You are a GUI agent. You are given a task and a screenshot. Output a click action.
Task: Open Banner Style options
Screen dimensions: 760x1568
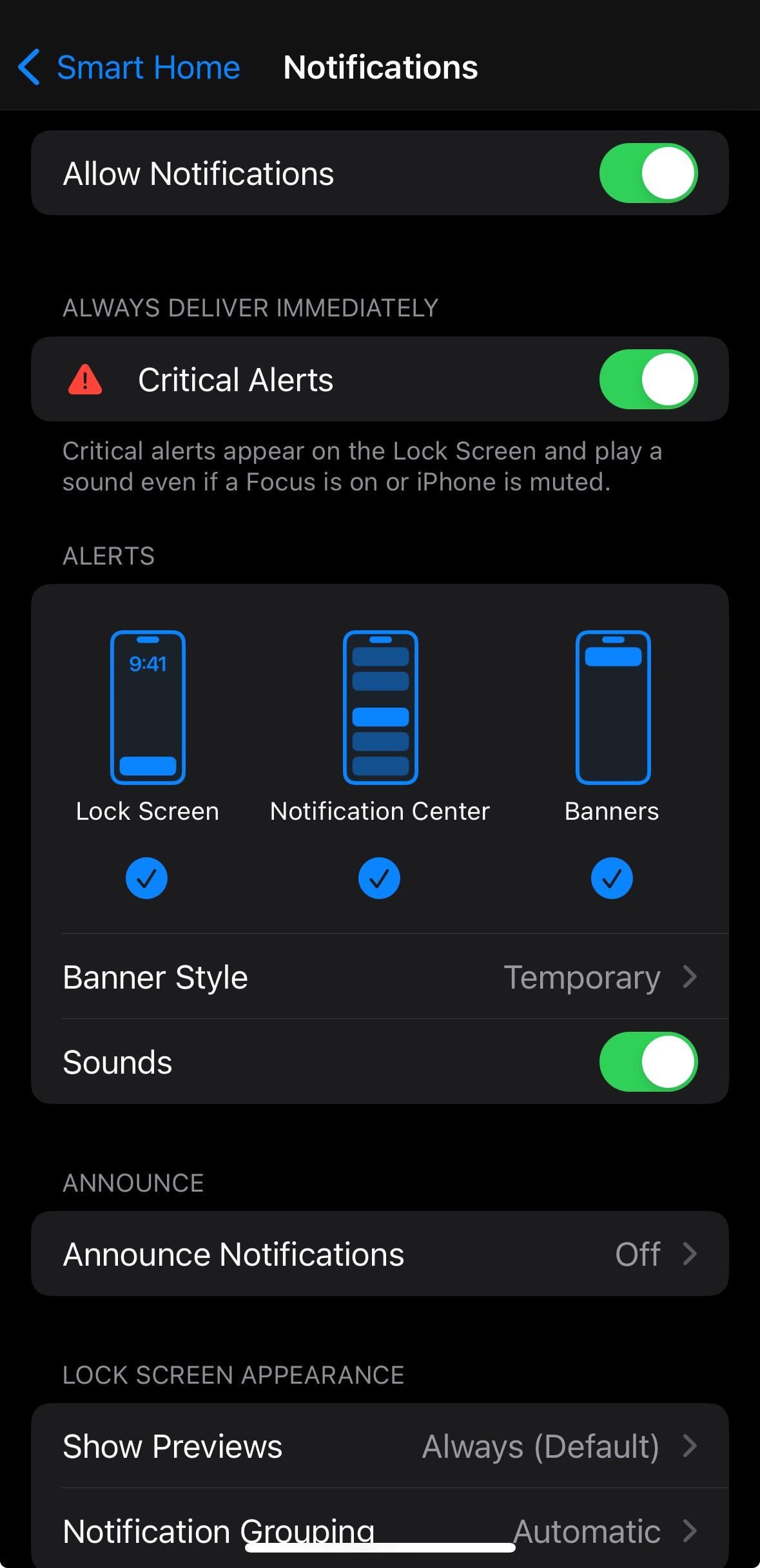point(380,977)
